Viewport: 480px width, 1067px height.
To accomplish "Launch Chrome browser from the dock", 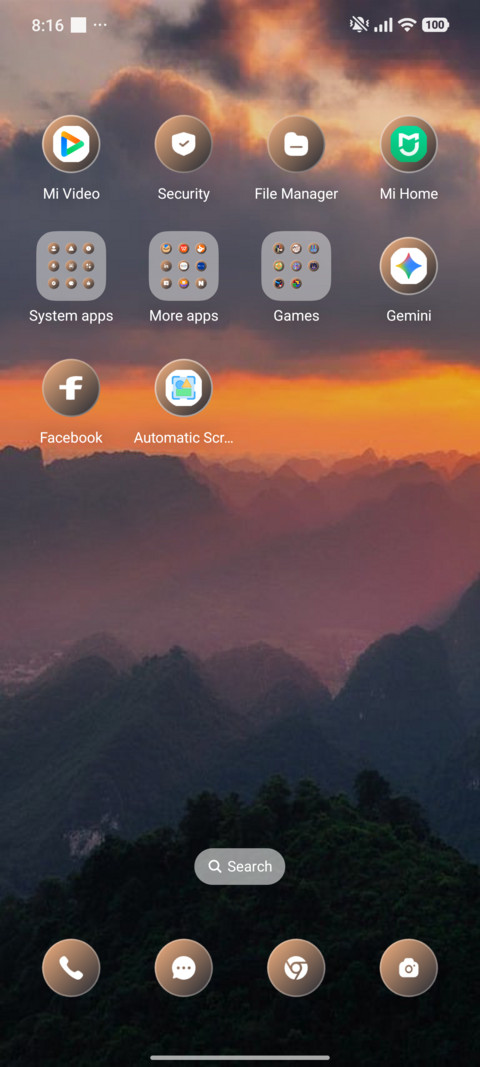I will (x=296, y=968).
